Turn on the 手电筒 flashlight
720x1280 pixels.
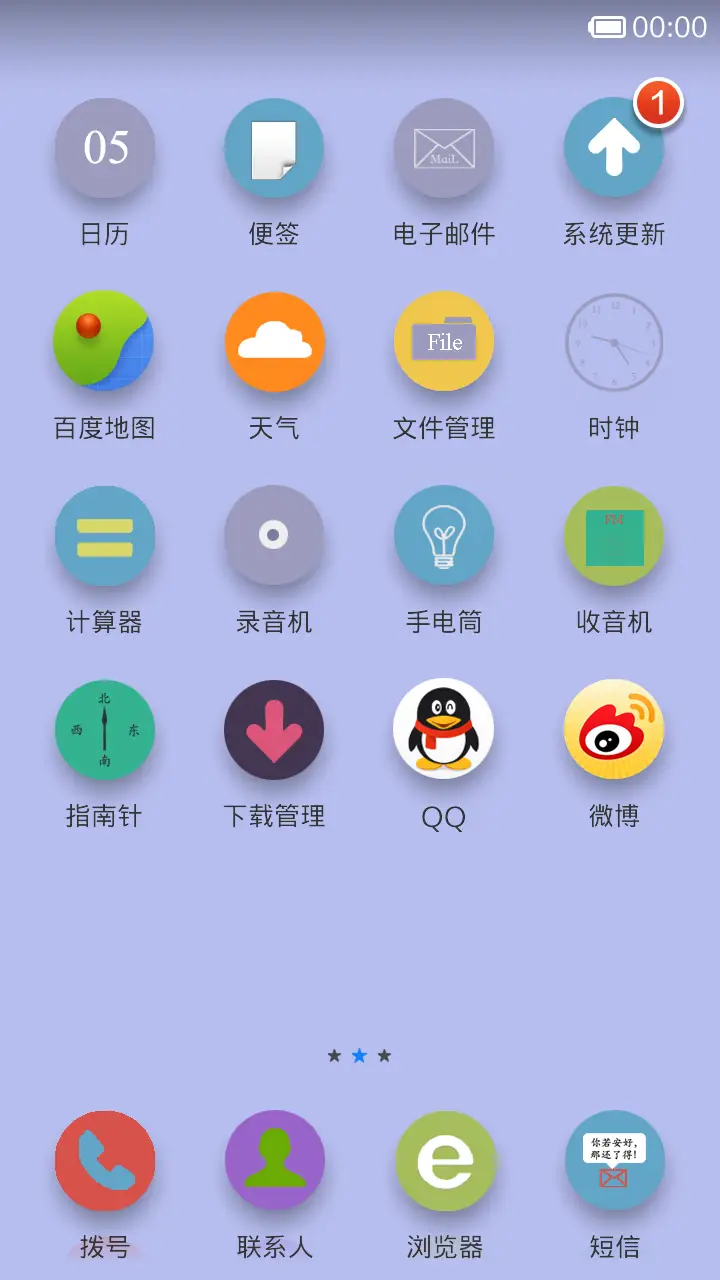tap(445, 536)
